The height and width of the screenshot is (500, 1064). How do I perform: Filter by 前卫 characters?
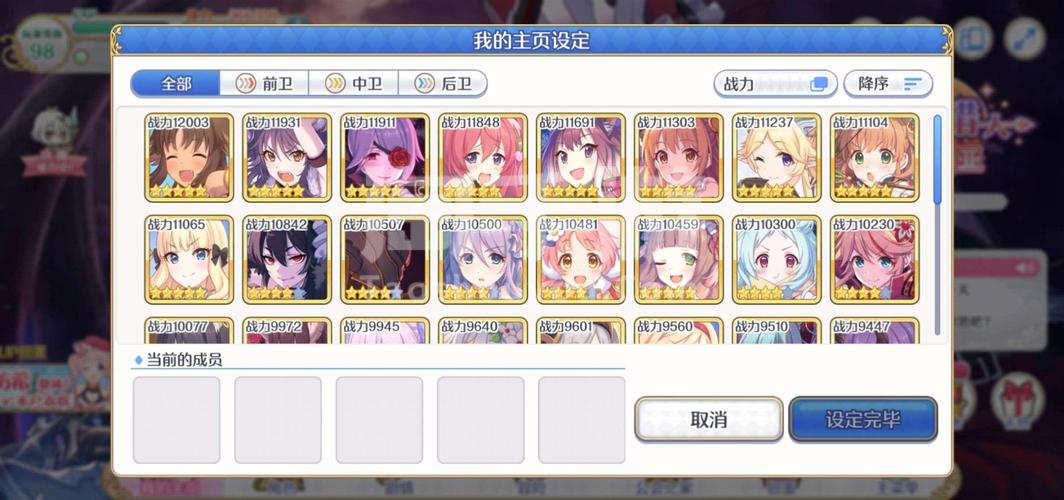[x=264, y=84]
